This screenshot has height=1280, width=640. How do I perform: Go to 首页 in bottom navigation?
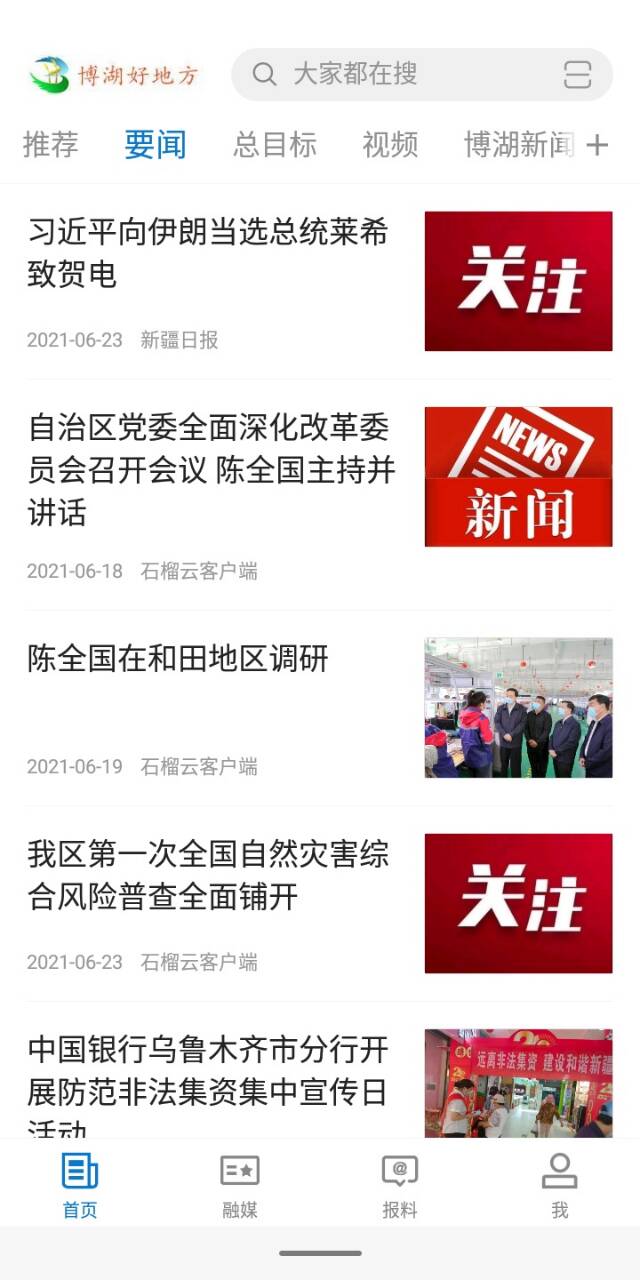click(x=80, y=1185)
